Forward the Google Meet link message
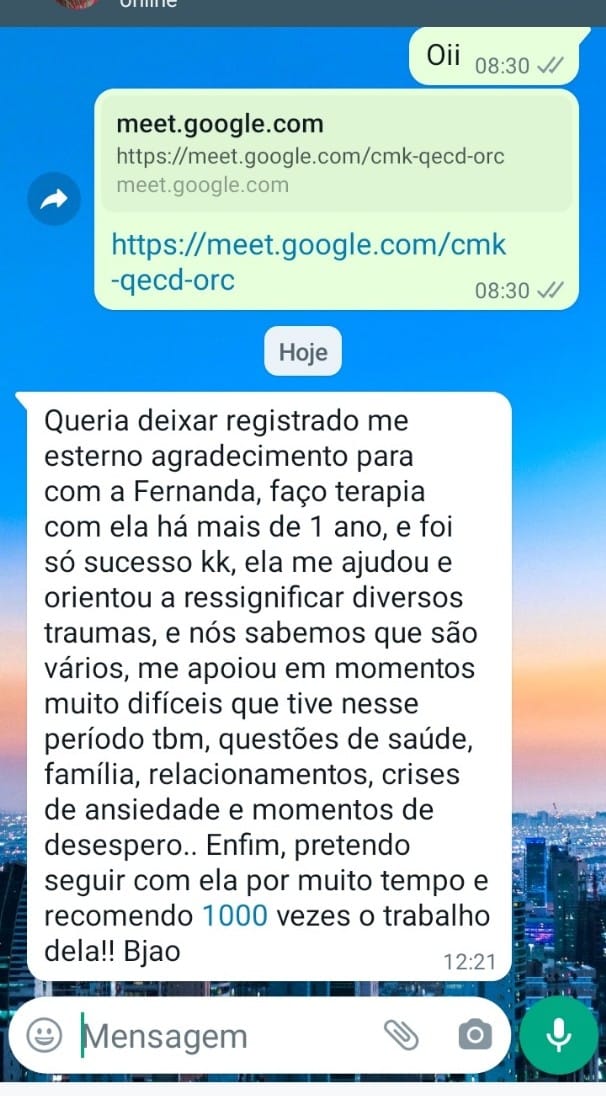The width and height of the screenshot is (606, 1096). [52, 200]
